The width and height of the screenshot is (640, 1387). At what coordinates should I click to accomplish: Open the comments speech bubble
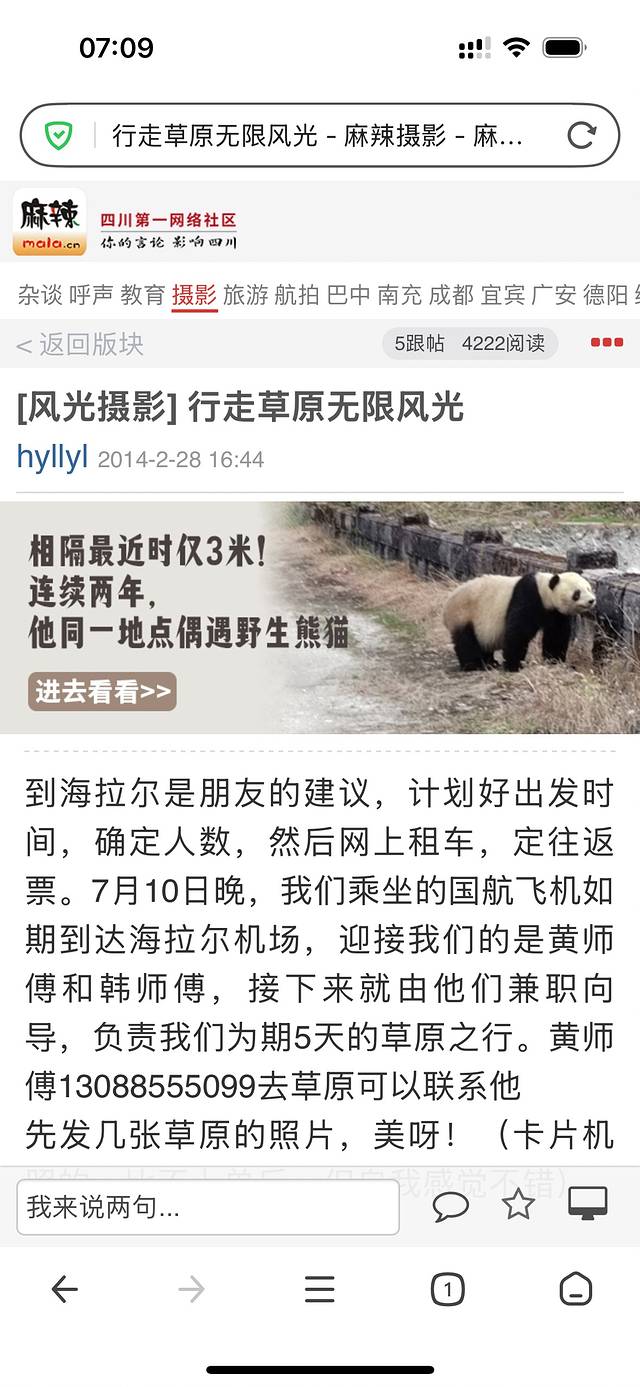click(x=450, y=1206)
